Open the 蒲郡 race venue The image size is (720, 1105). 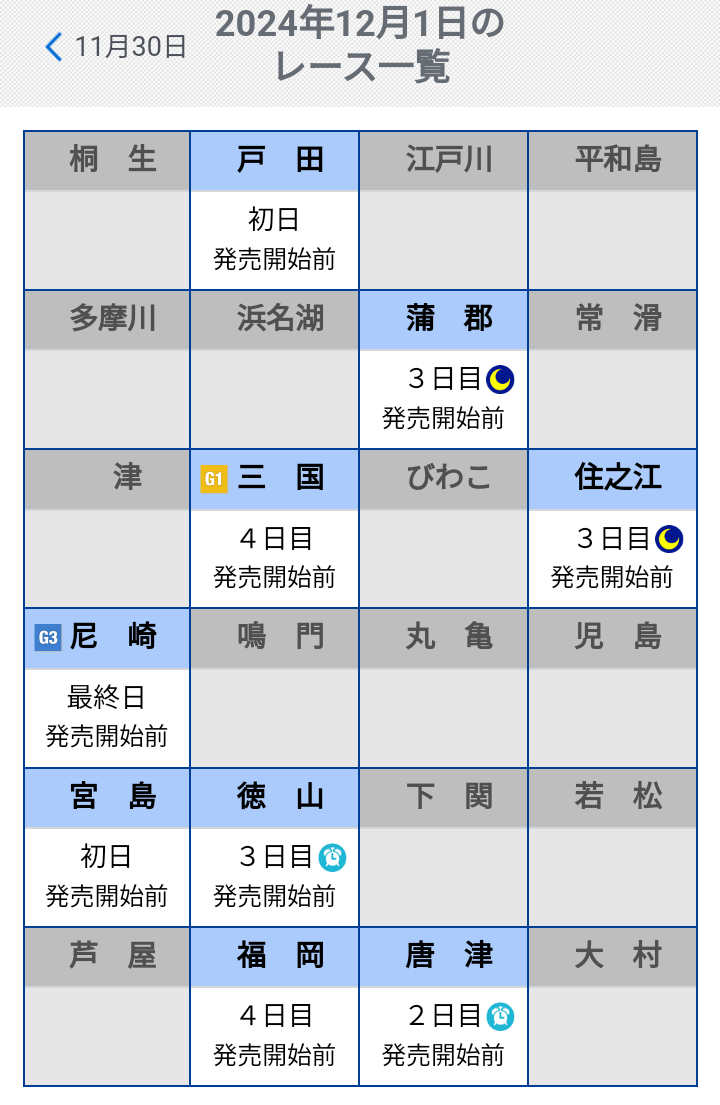(x=443, y=370)
